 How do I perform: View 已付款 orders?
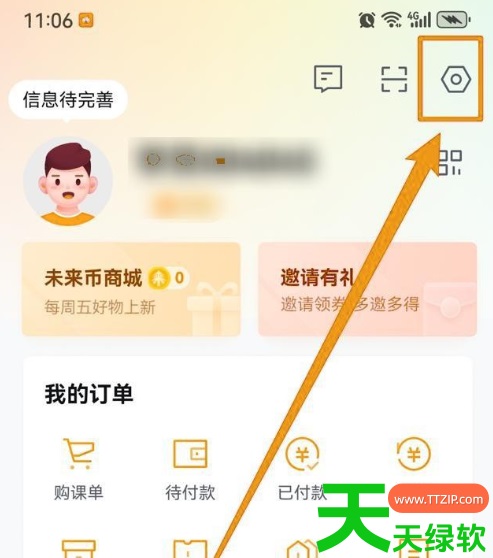[302, 469]
